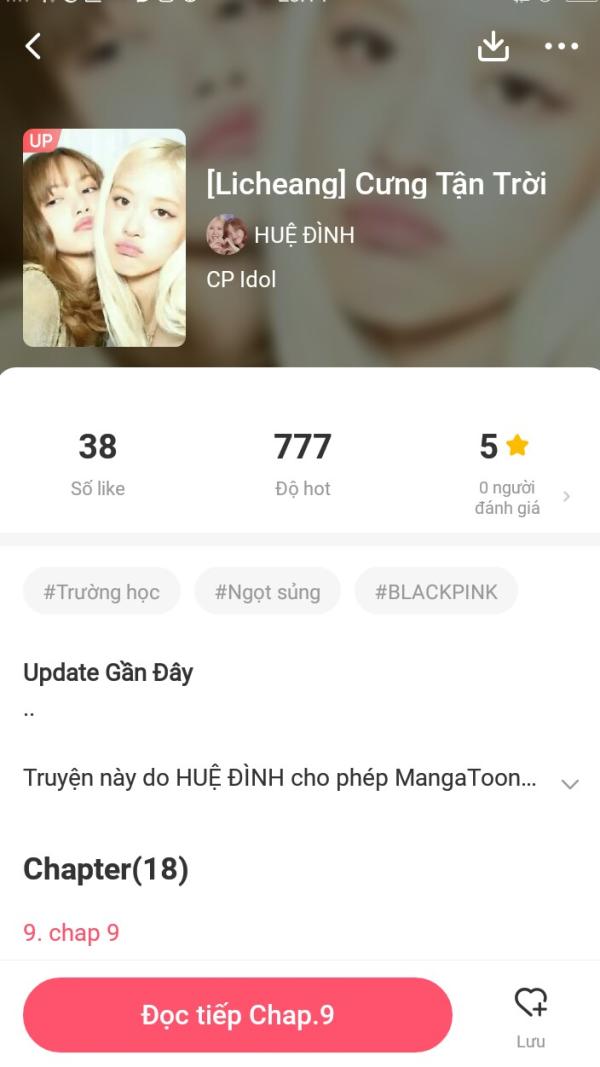Select the #Trường học tag

click(x=101, y=591)
